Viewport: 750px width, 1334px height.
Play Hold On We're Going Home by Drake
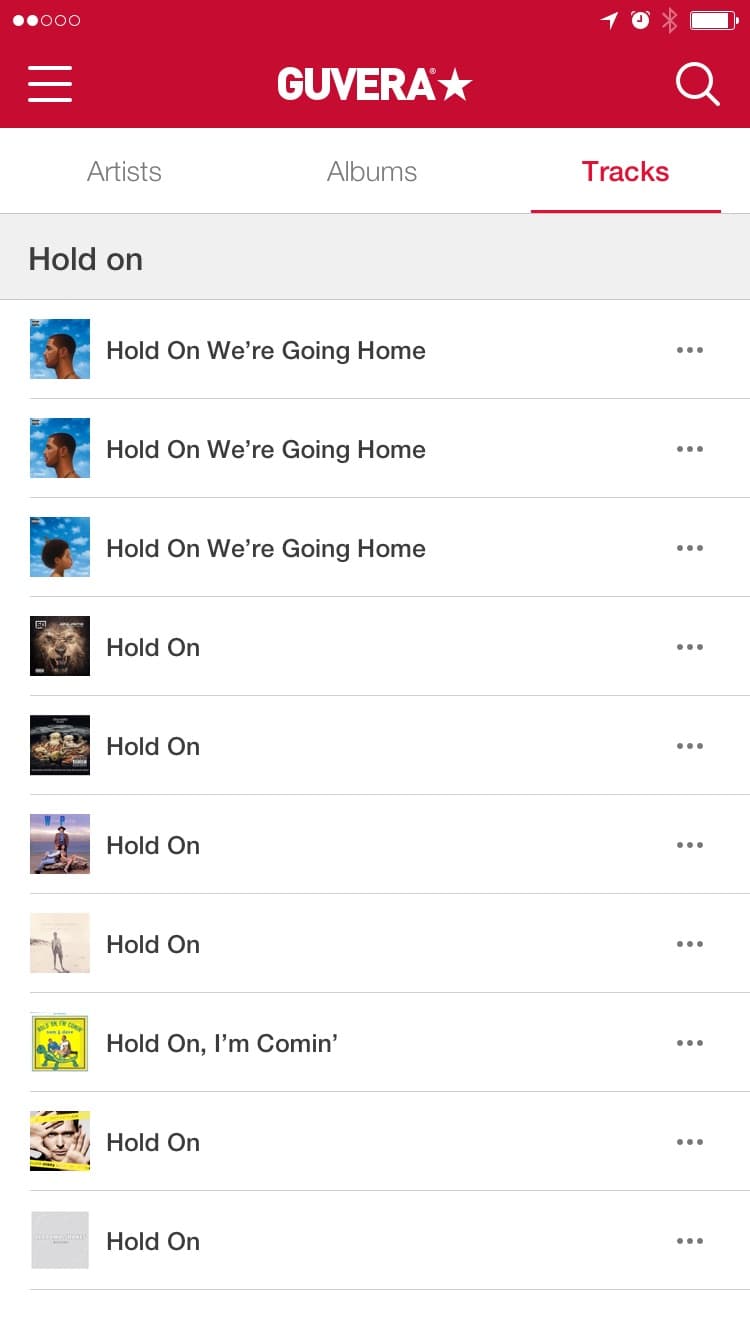click(x=266, y=349)
